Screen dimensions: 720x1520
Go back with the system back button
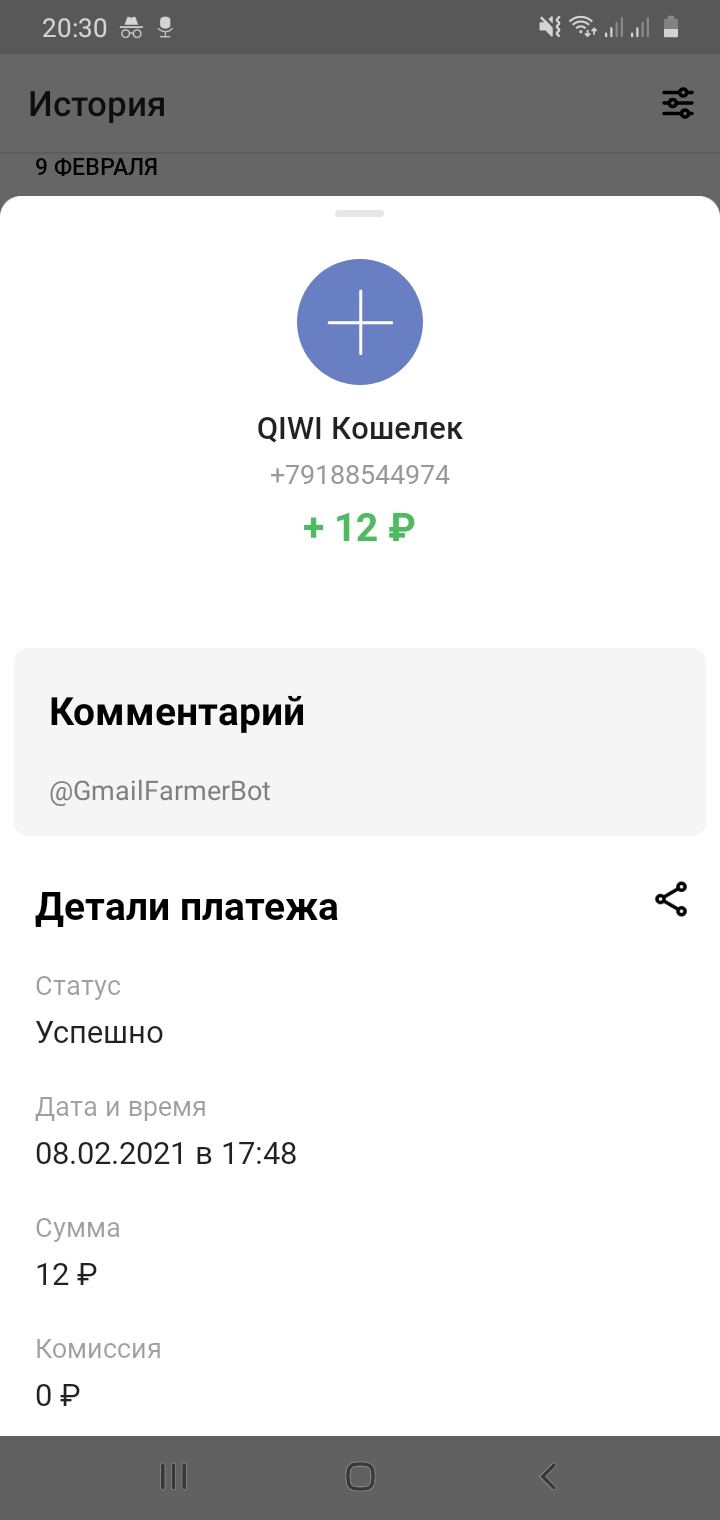547,1476
